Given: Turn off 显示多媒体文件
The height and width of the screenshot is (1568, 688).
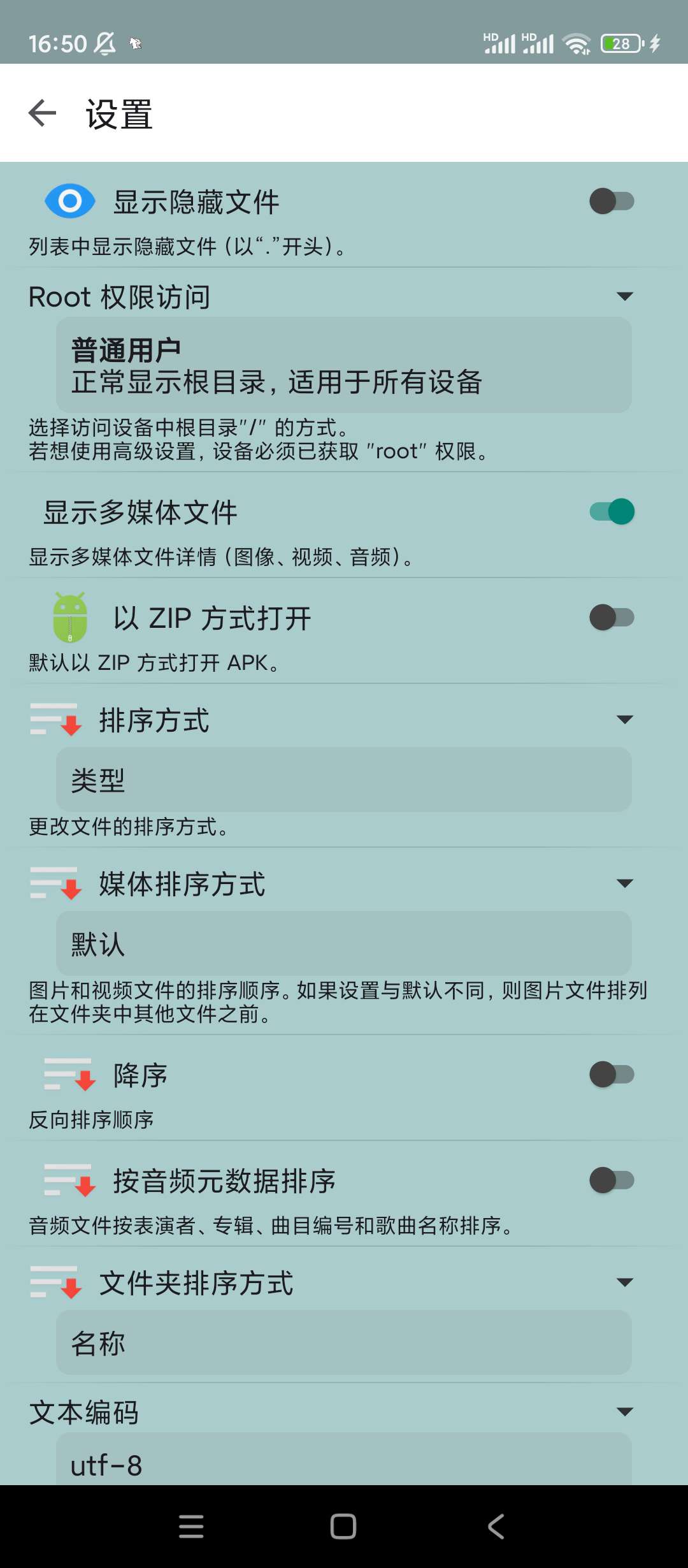Looking at the screenshot, I should (612, 512).
